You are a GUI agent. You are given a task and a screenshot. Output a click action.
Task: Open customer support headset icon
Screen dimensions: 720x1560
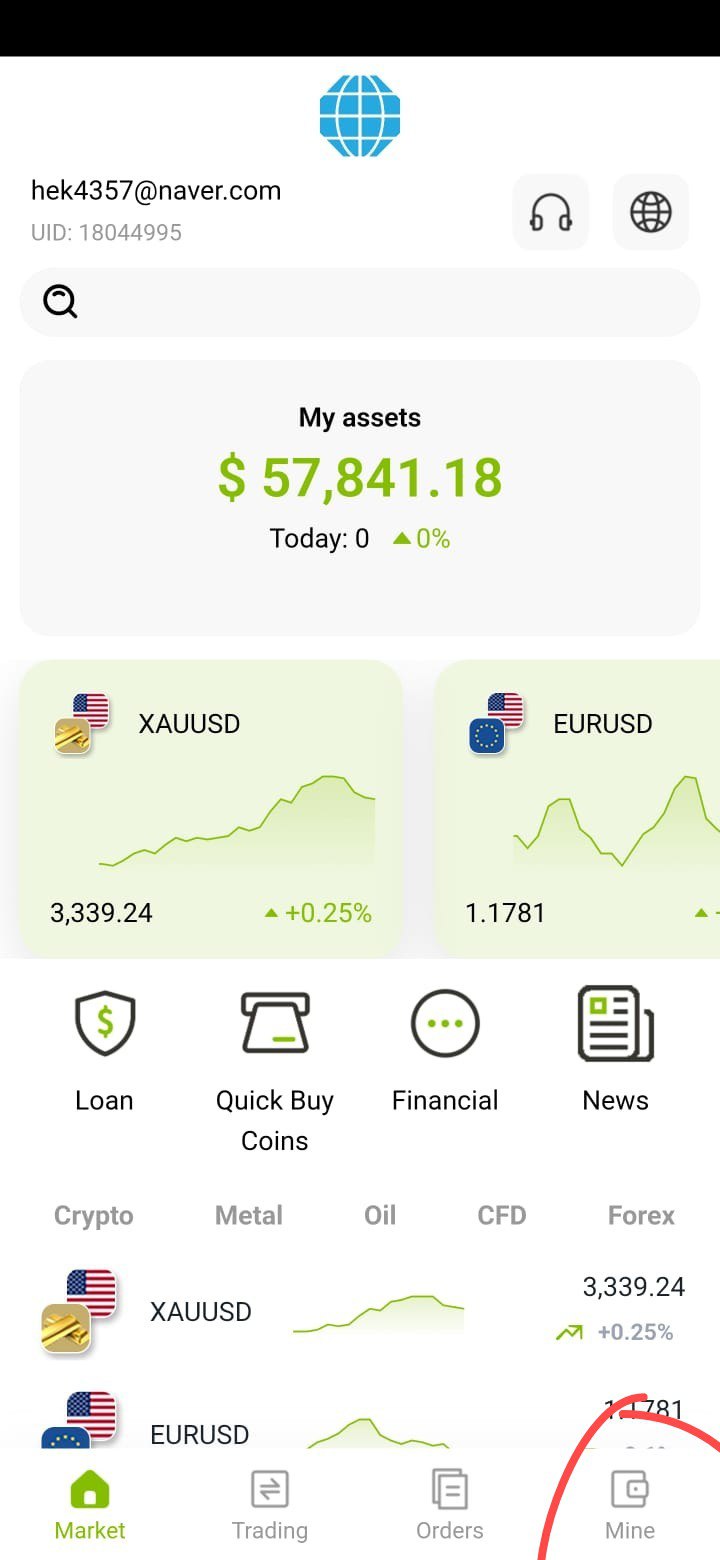click(x=551, y=212)
